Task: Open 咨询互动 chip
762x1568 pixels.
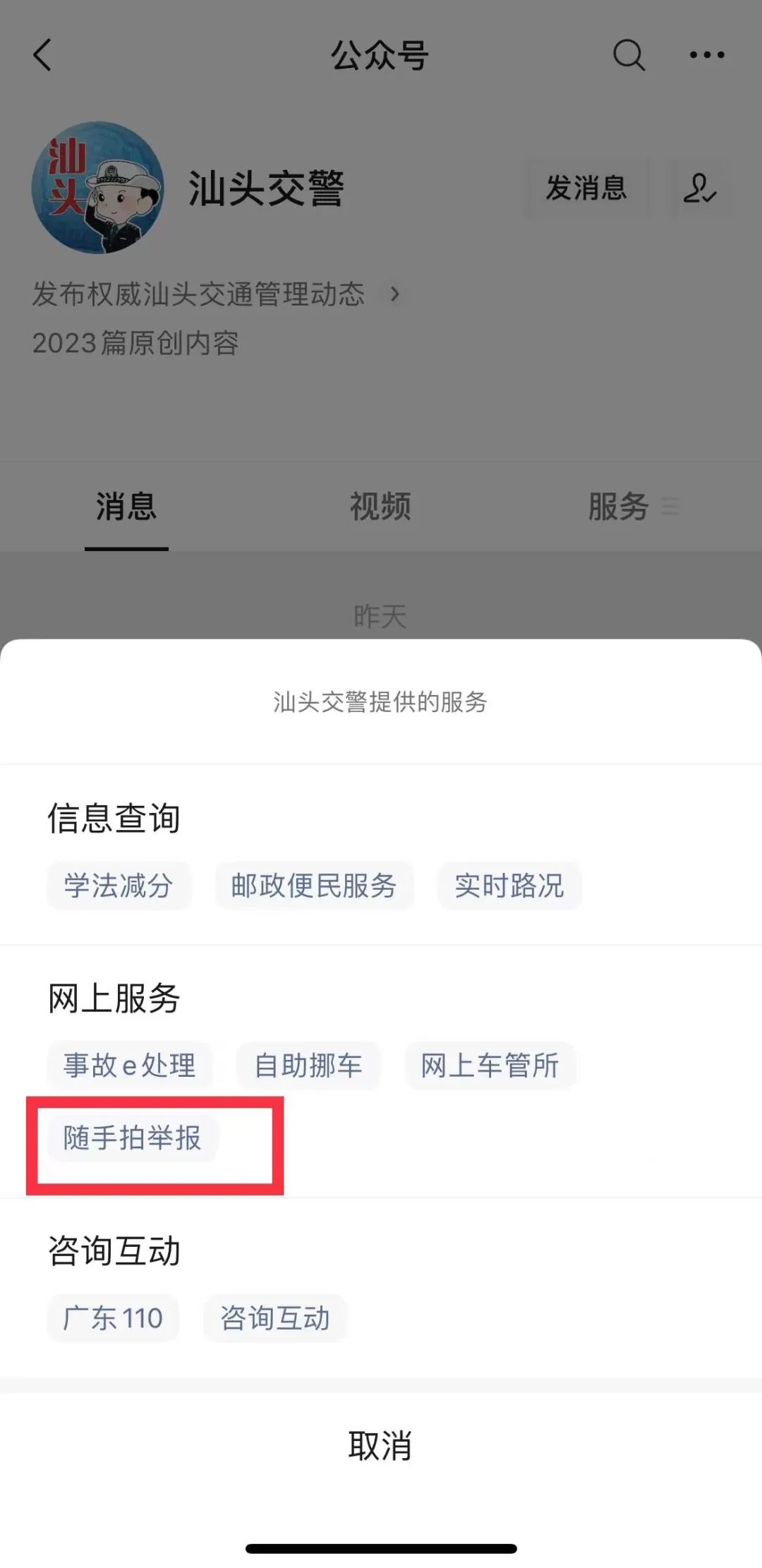Action: (x=275, y=1318)
